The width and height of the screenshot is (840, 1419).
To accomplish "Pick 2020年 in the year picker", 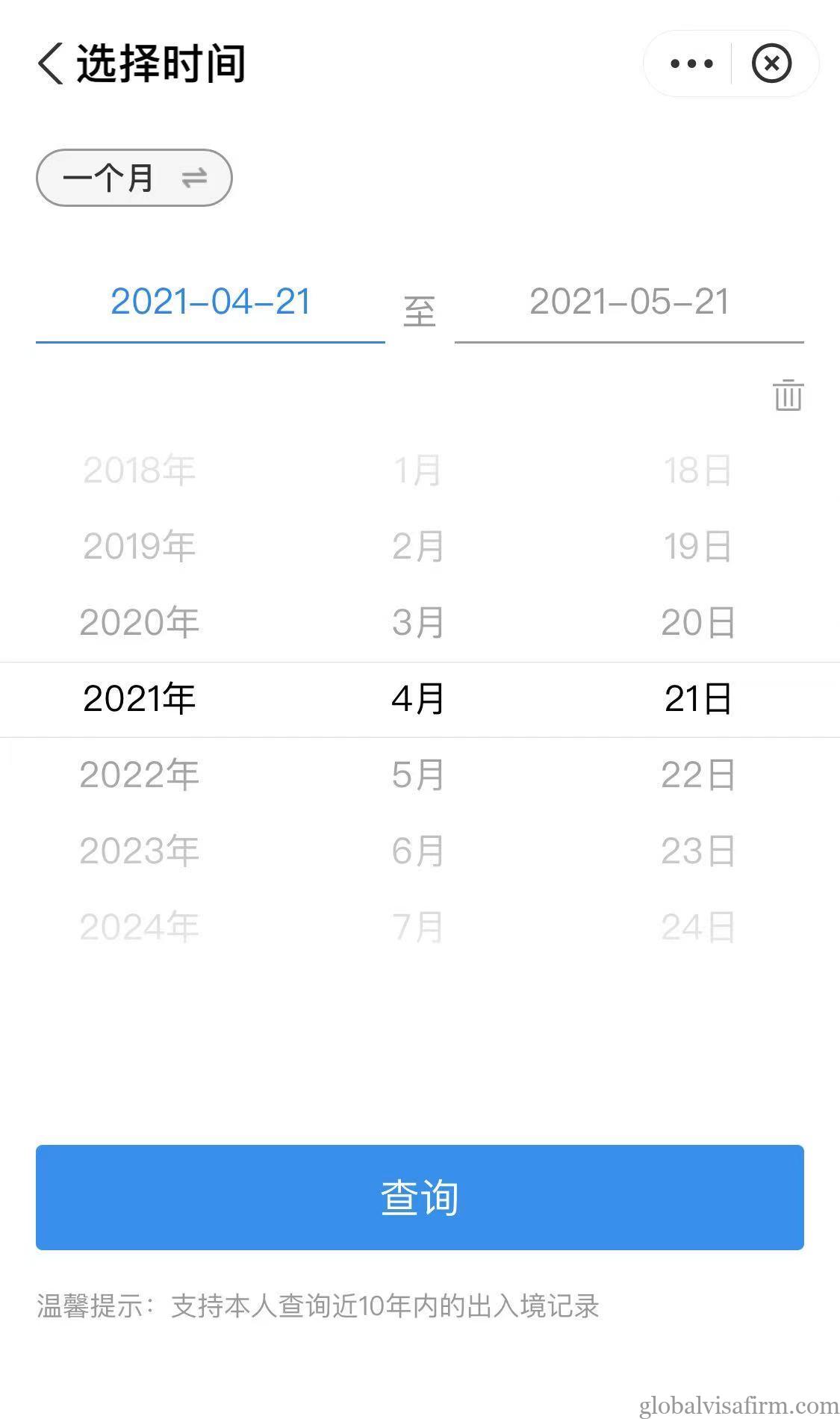I will click(x=140, y=622).
